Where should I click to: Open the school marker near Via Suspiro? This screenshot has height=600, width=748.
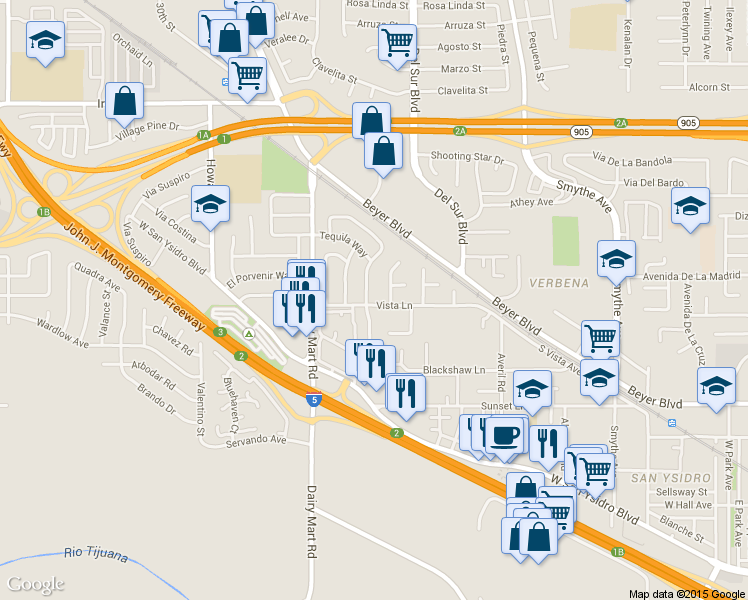210,204
